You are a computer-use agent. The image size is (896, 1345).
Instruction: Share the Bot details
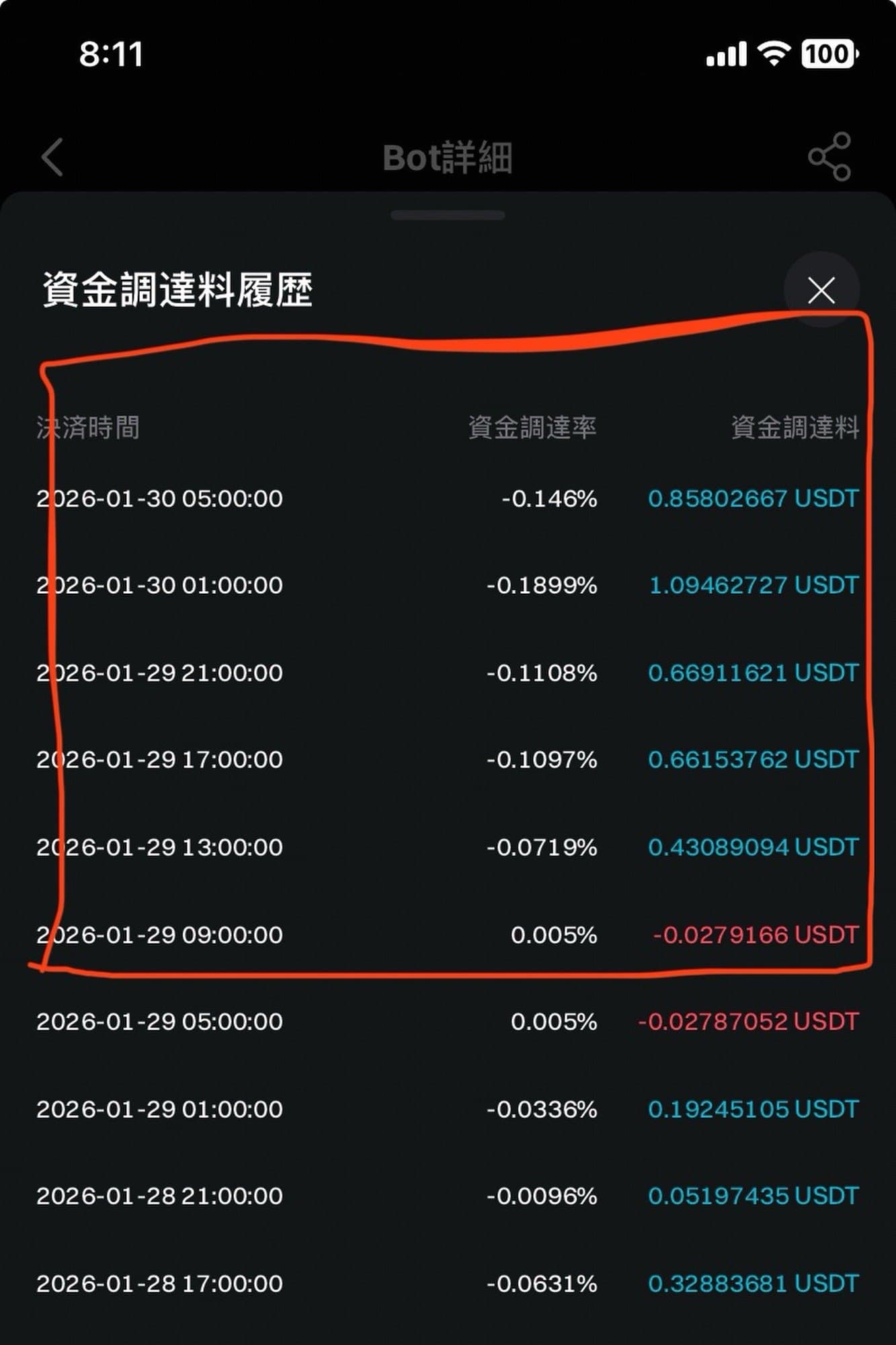pyautogui.click(x=829, y=157)
